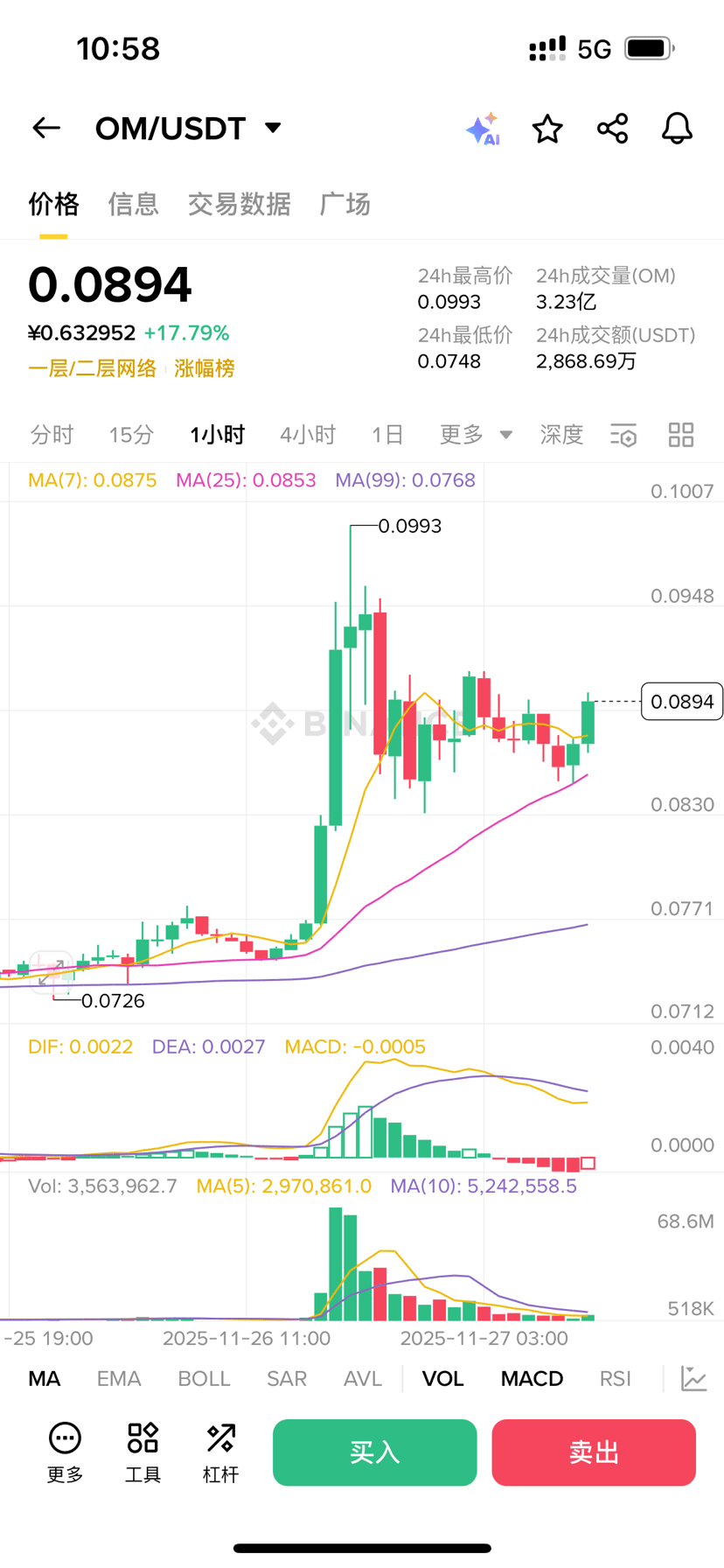Image resolution: width=724 pixels, height=1568 pixels.
Task: Open the AI analysis sparkle icon
Action: 482,129
